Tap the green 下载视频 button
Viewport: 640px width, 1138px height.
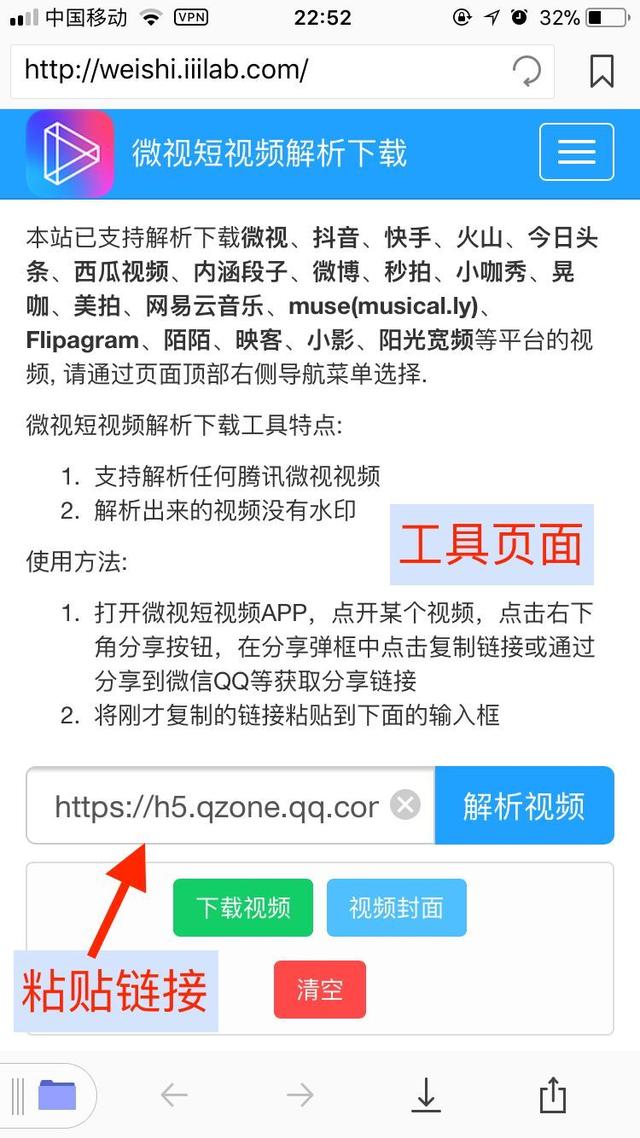[243, 908]
